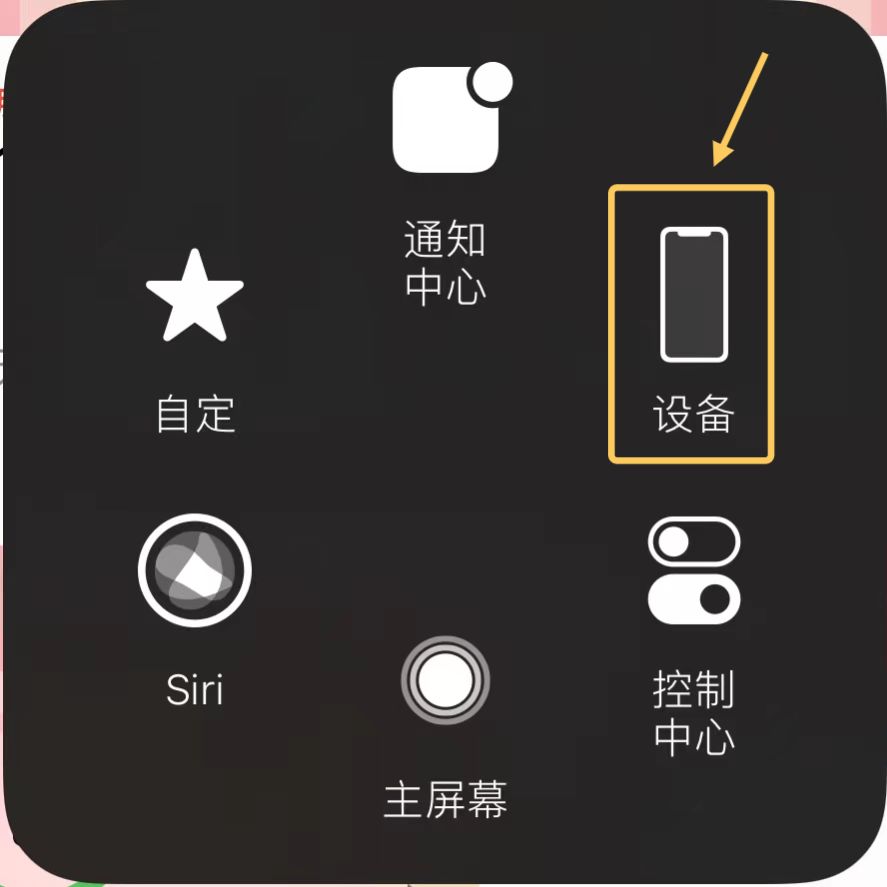Open the Notification Center (通知中心)

click(x=445, y=120)
